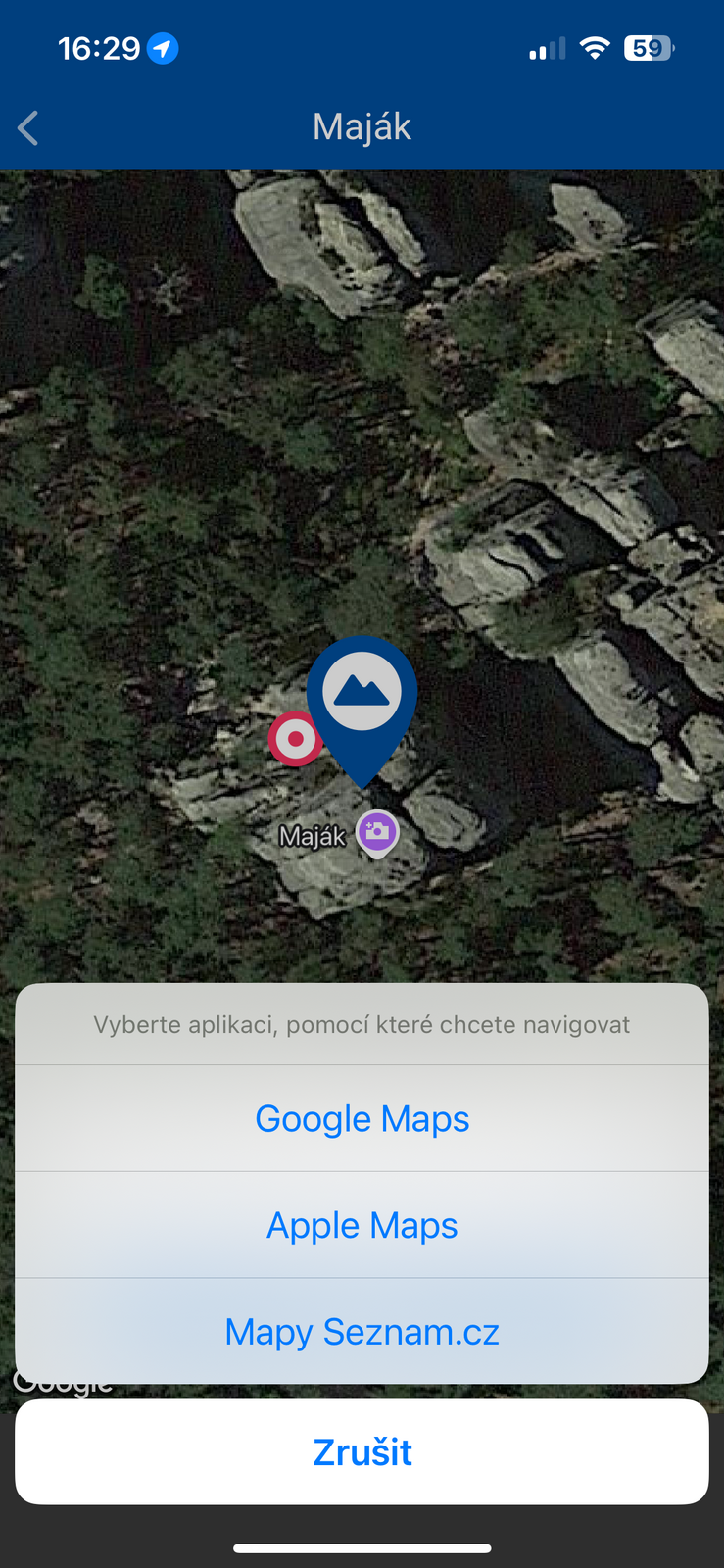The height and width of the screenshot is (1568, 724).
Task: Navigate using Mapy Seznam.cz
Action: click(362, 1332)
